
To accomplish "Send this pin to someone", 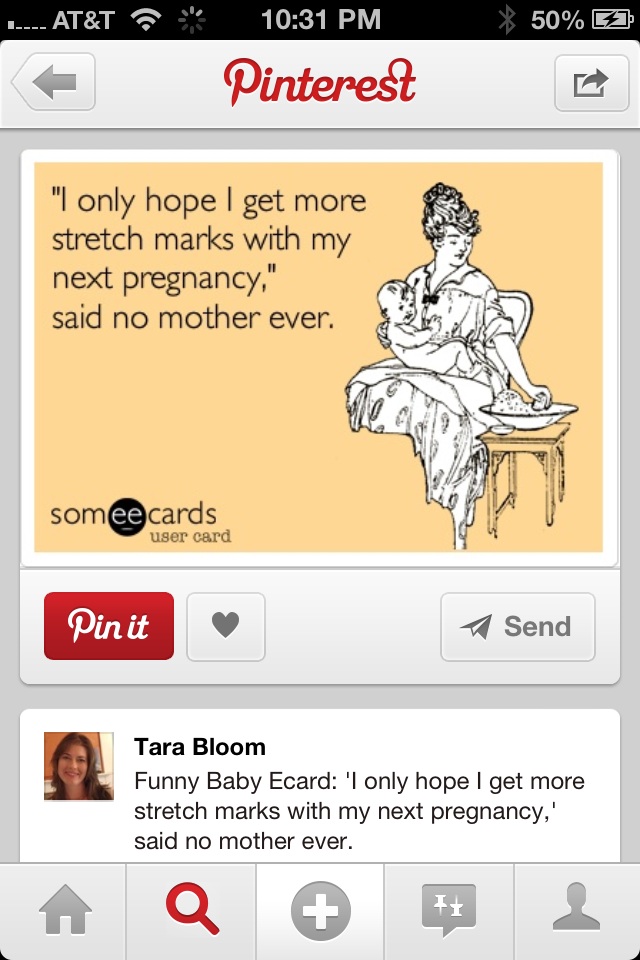I will 517,627.
